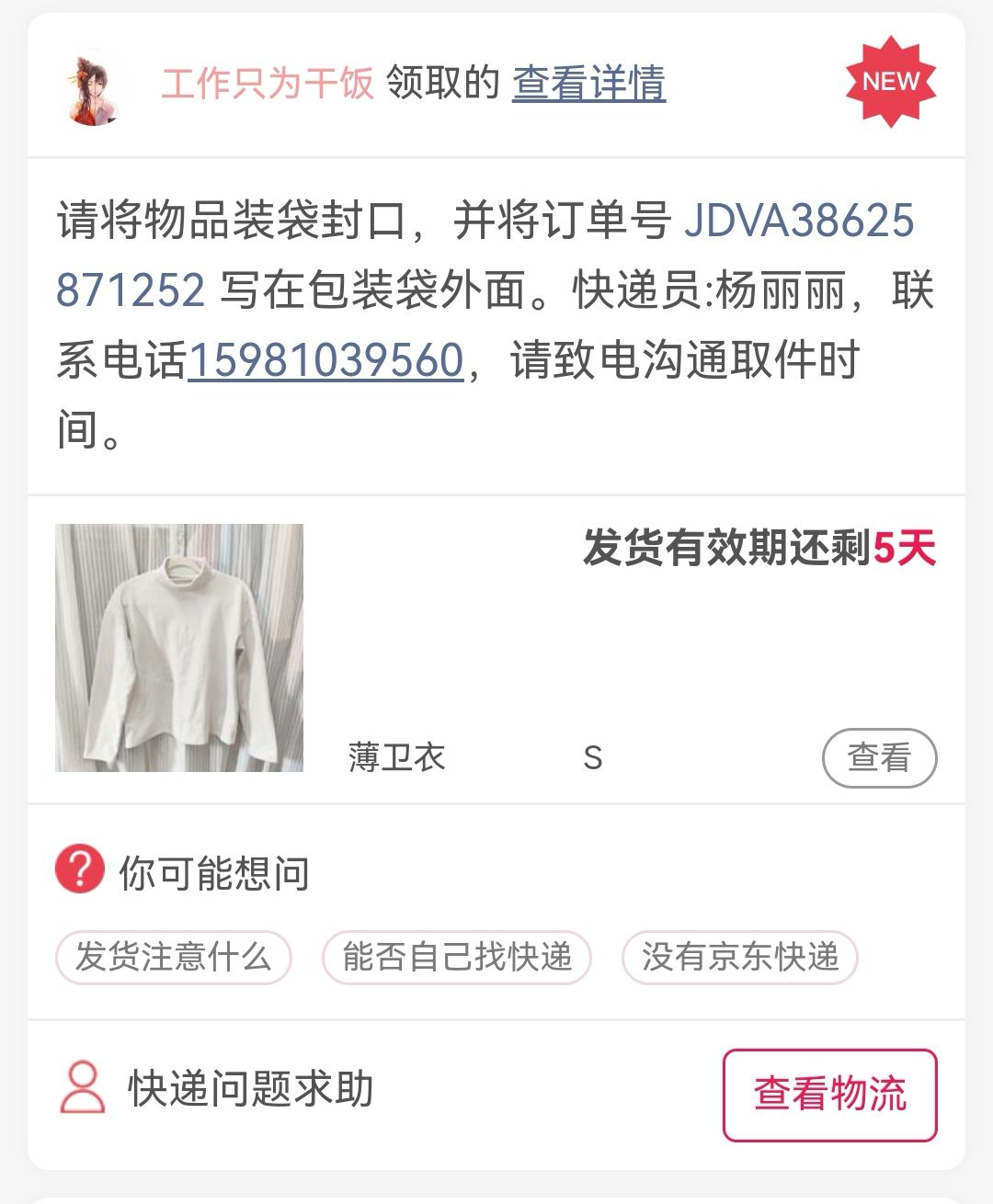The height and width of the screenshot is (1204, 993).
Task: Call courier phone number 15981039560
Action: pos(325,359)
